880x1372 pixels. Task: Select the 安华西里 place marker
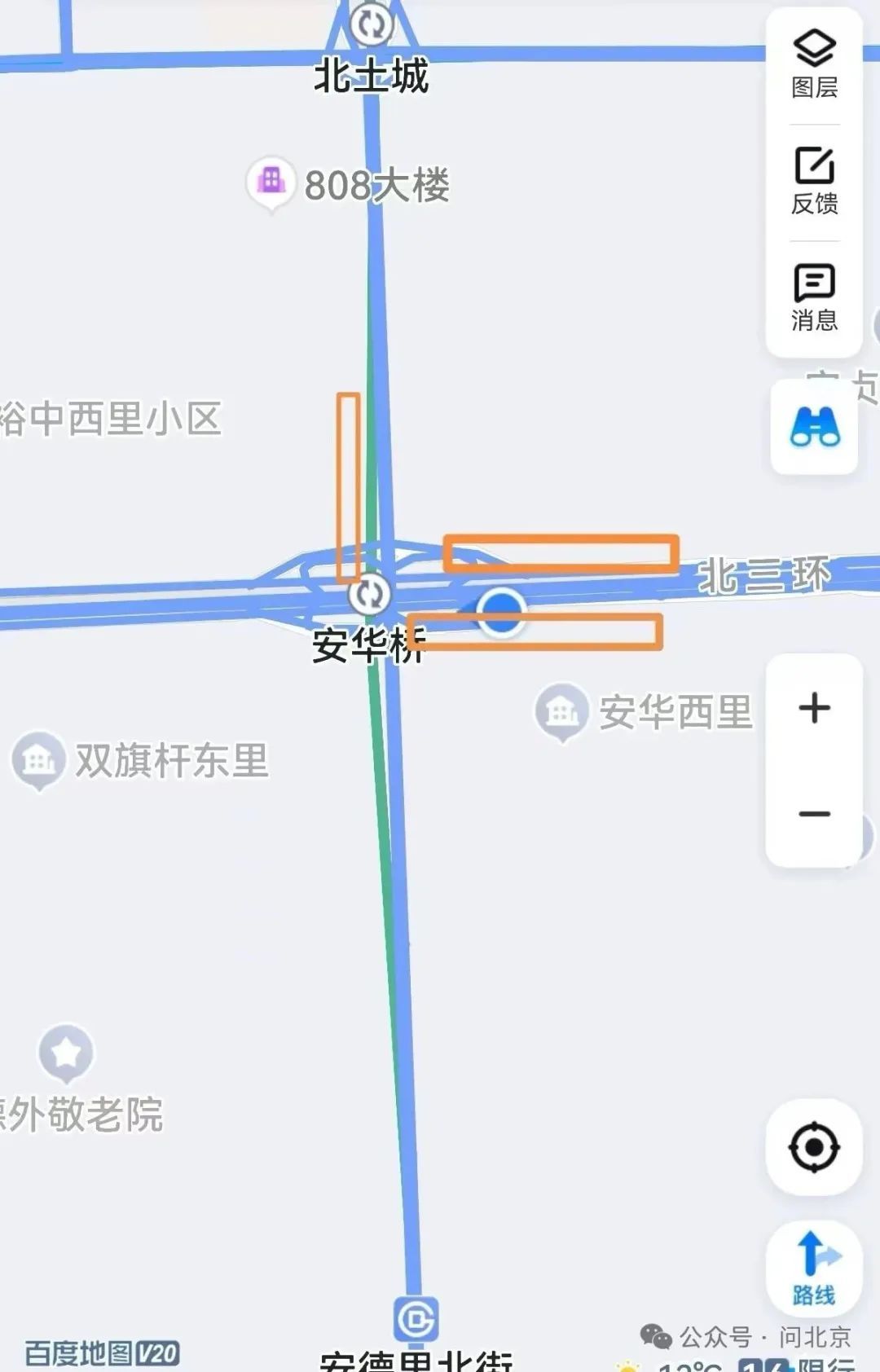[x=561, y=712]
